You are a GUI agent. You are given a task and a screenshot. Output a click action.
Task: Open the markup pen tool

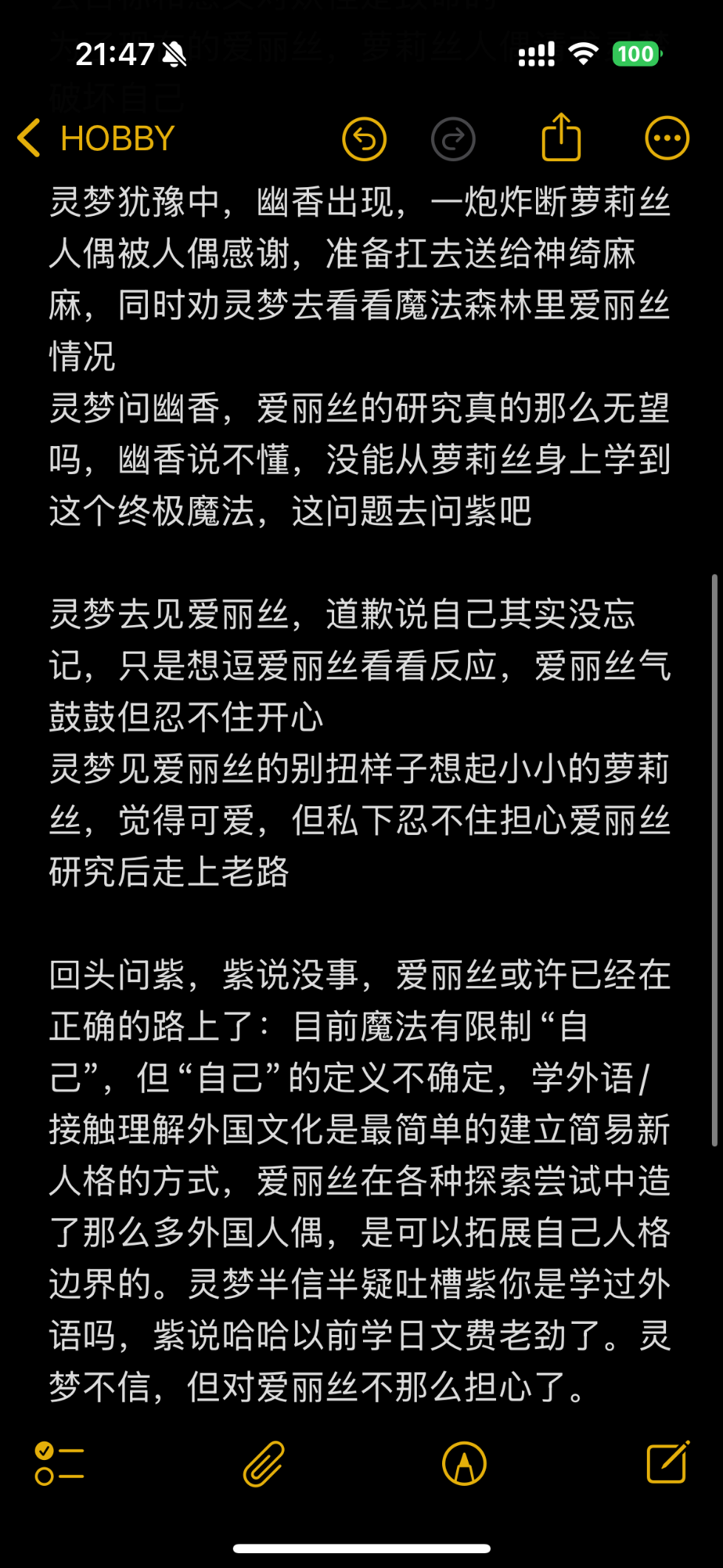[464, 1463]
